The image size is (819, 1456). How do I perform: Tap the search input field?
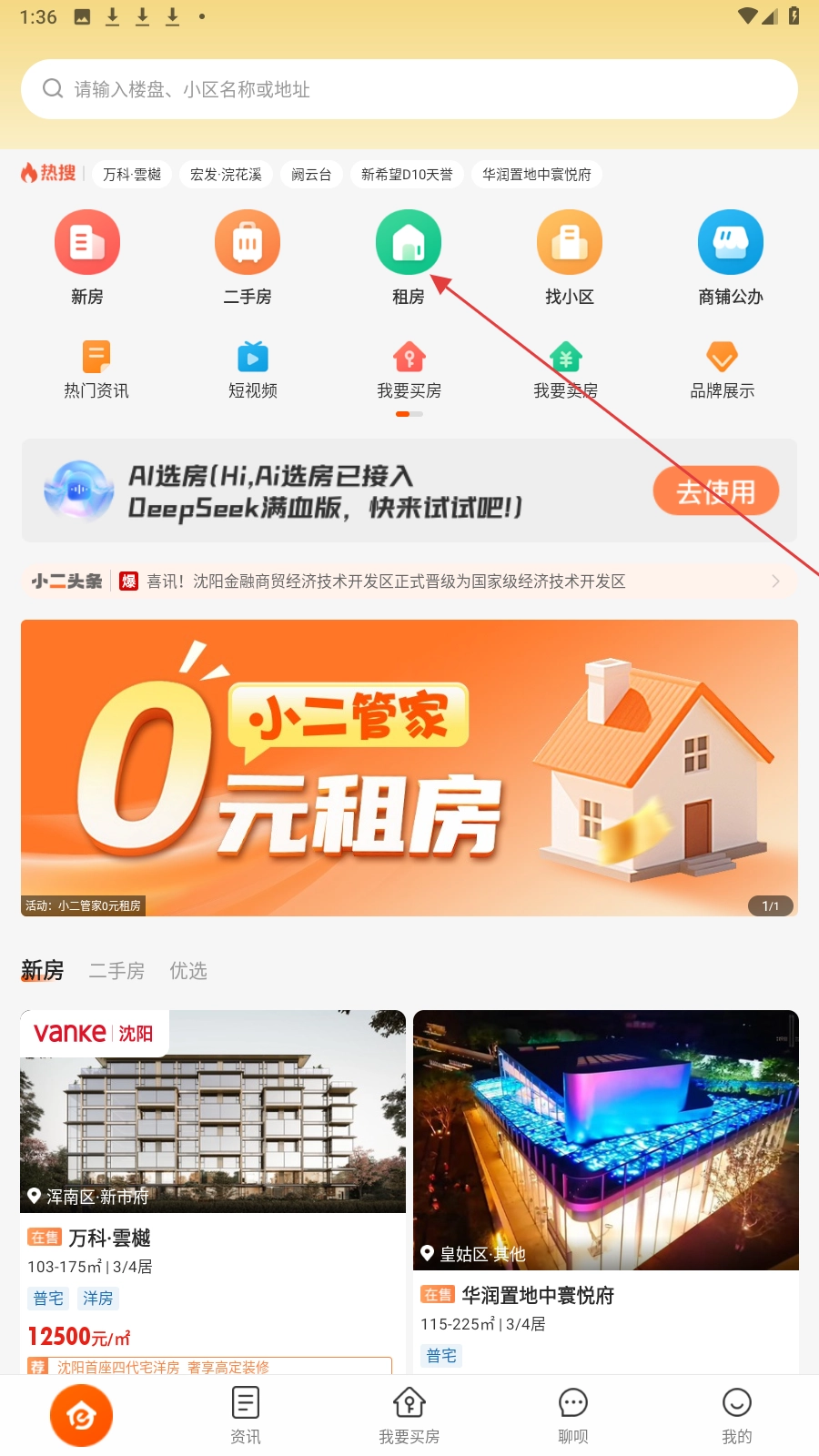pos(409,89)
